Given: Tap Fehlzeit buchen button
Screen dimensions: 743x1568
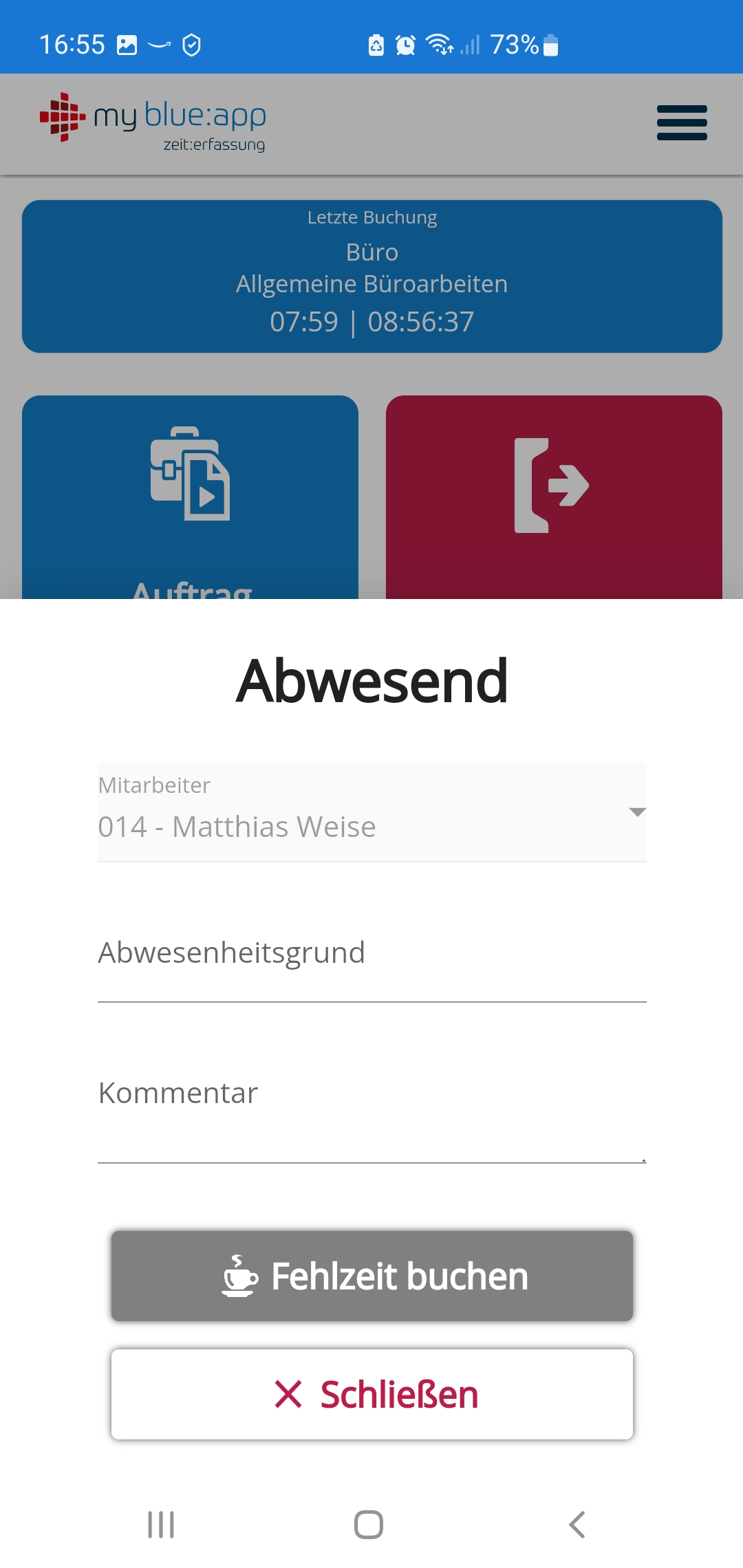Looking at the screenshot, I should 371,1276.
